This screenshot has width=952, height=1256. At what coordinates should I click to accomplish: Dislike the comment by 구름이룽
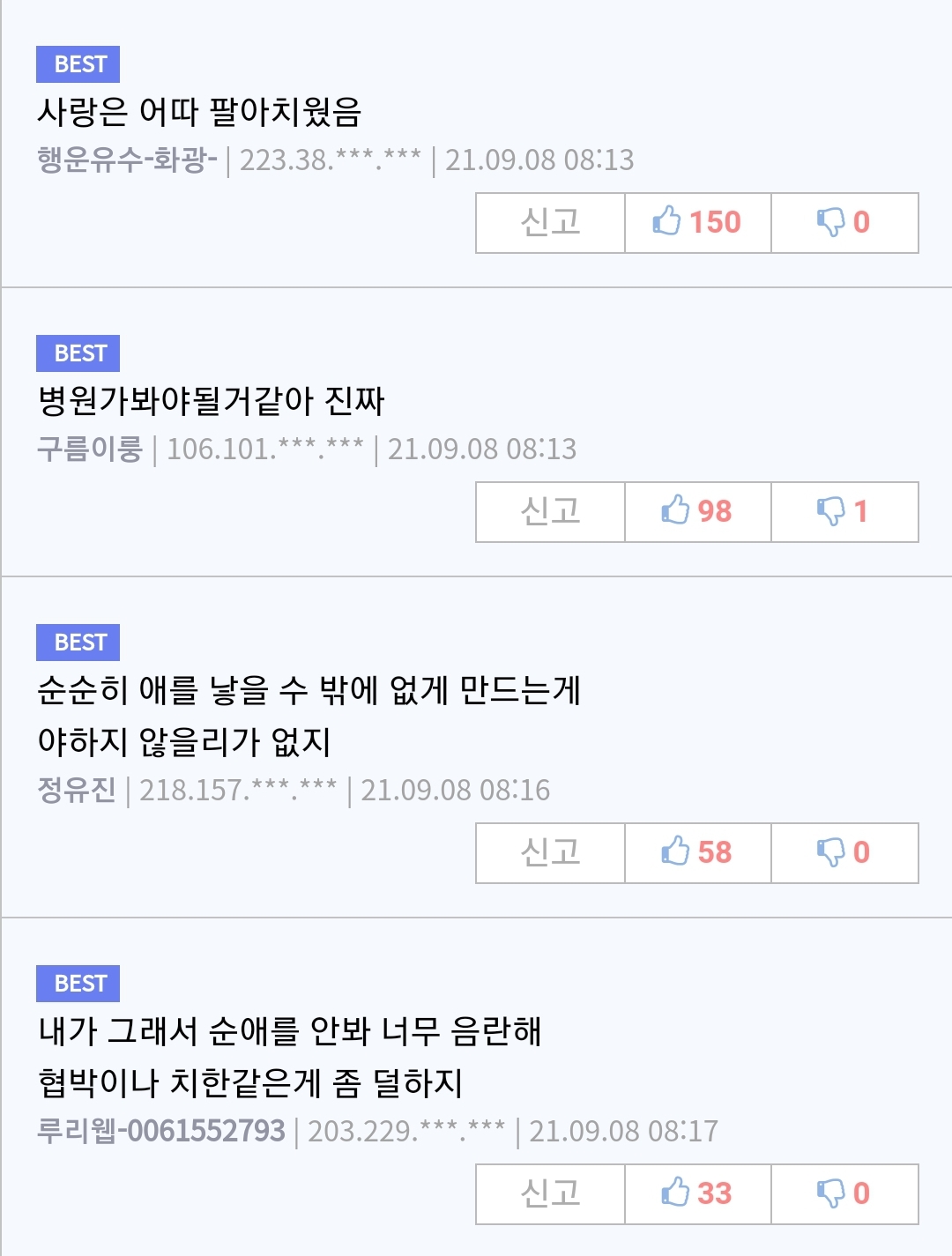pos(844,512)
